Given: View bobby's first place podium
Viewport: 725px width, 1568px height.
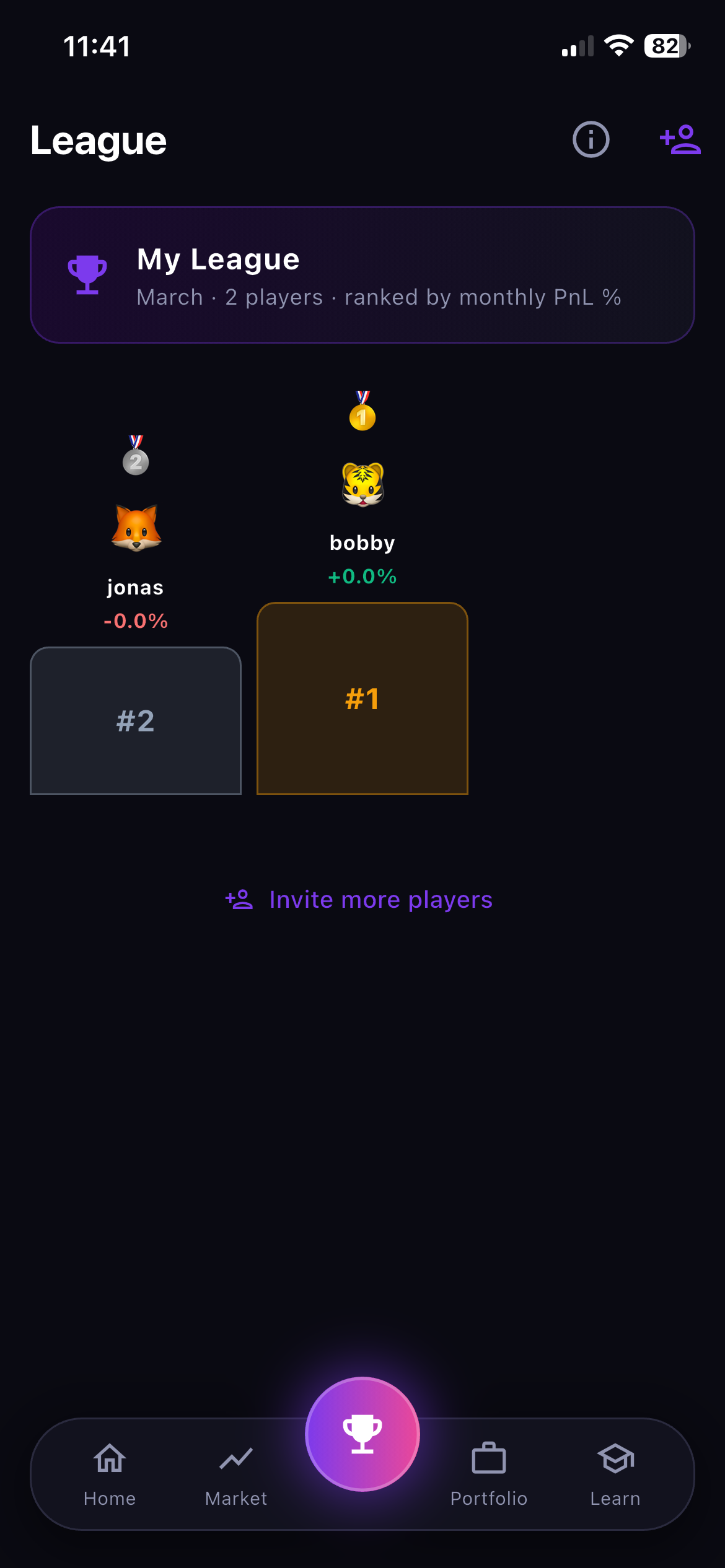Looking at the screenshot, I should 362,699.
